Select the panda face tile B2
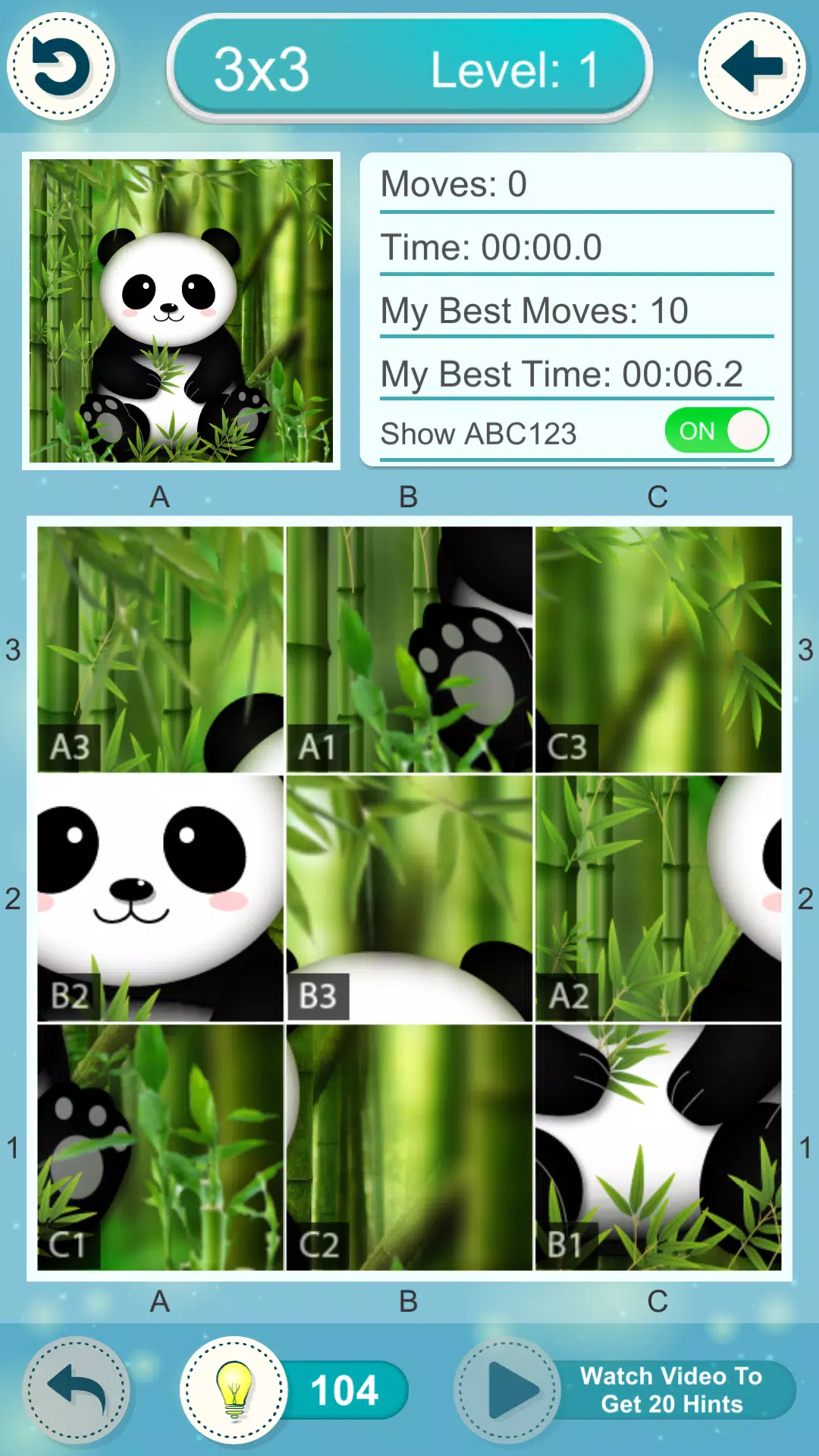819x1456 pixels. pos(161,898)
